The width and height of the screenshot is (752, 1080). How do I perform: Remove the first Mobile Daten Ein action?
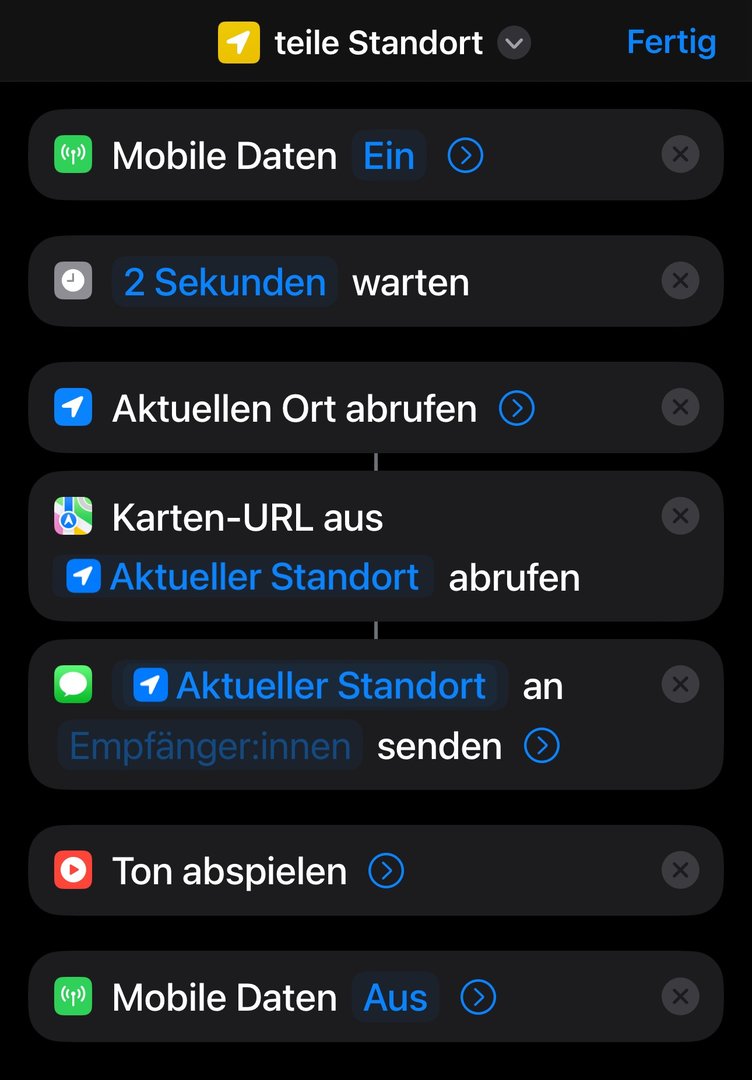(680, 155)
